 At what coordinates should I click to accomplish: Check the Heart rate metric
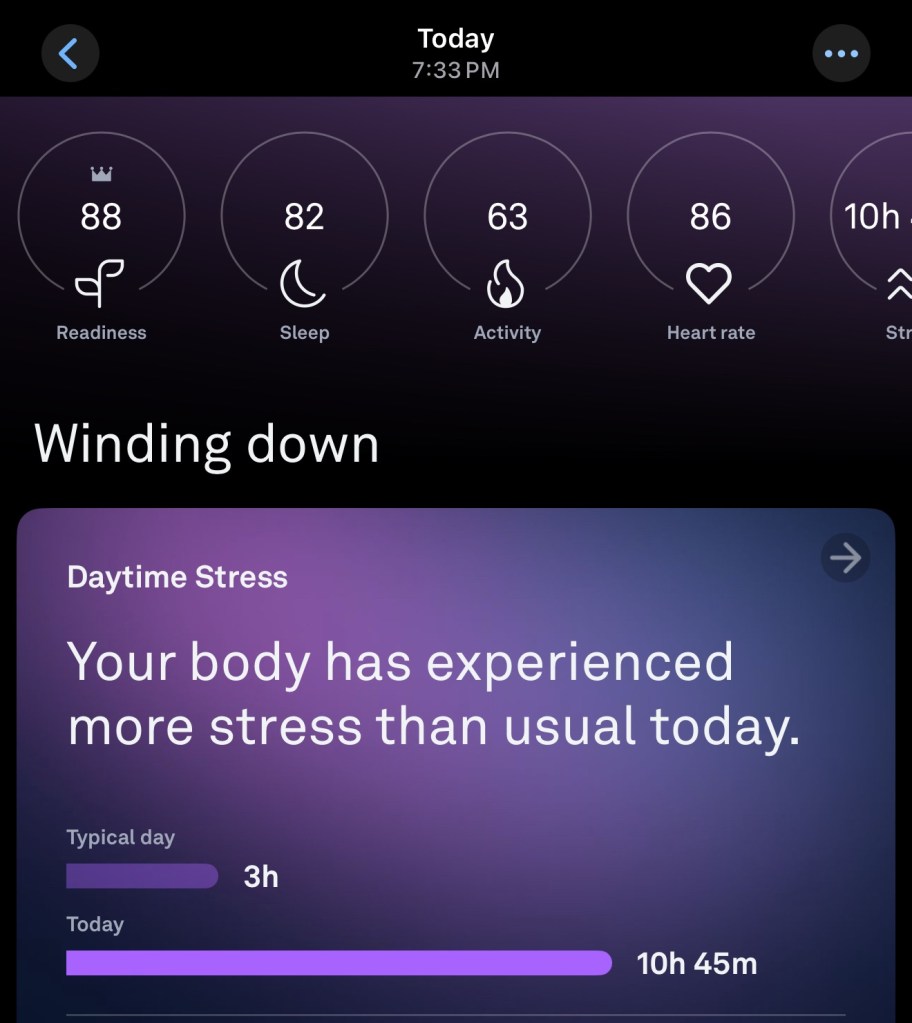(710, 241)
